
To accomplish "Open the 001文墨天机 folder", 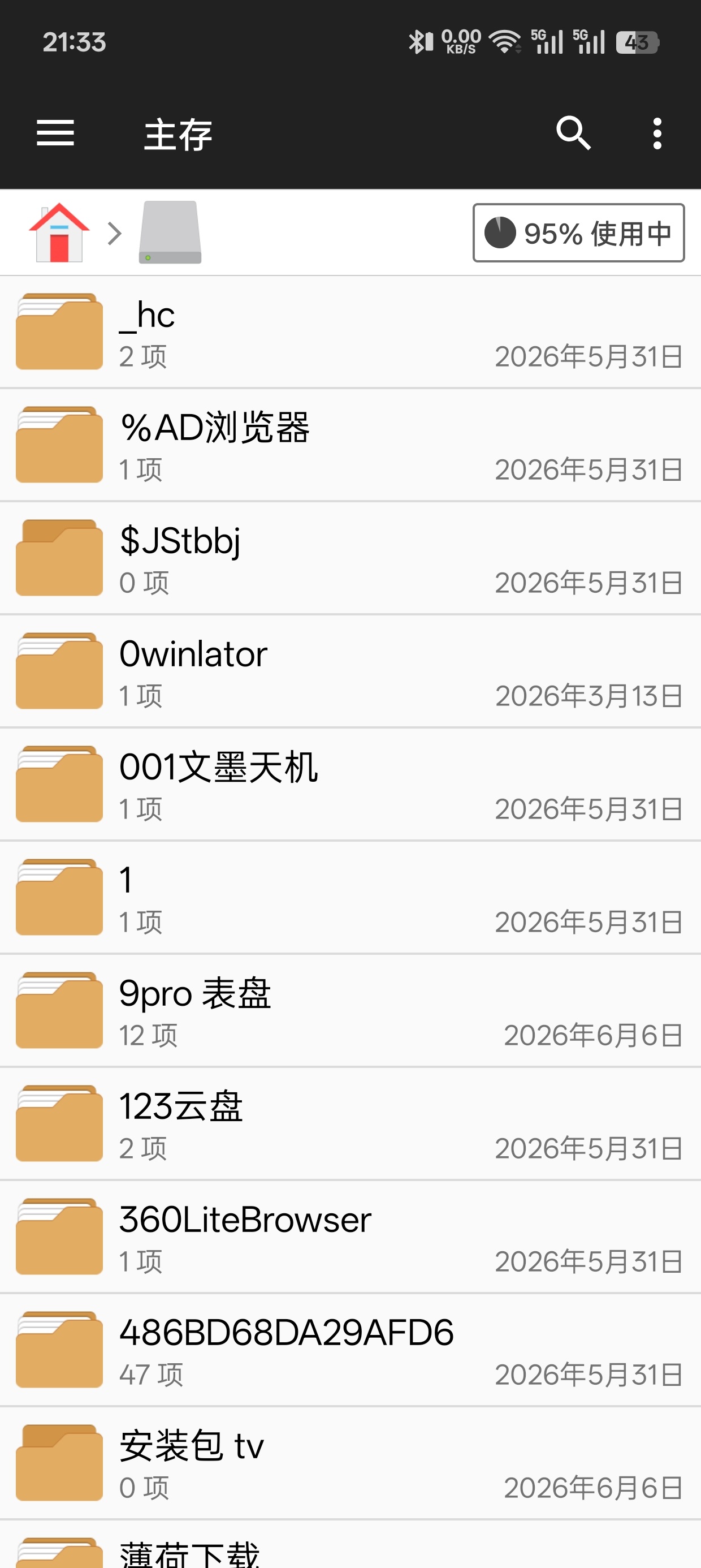I will coord(350,785).
